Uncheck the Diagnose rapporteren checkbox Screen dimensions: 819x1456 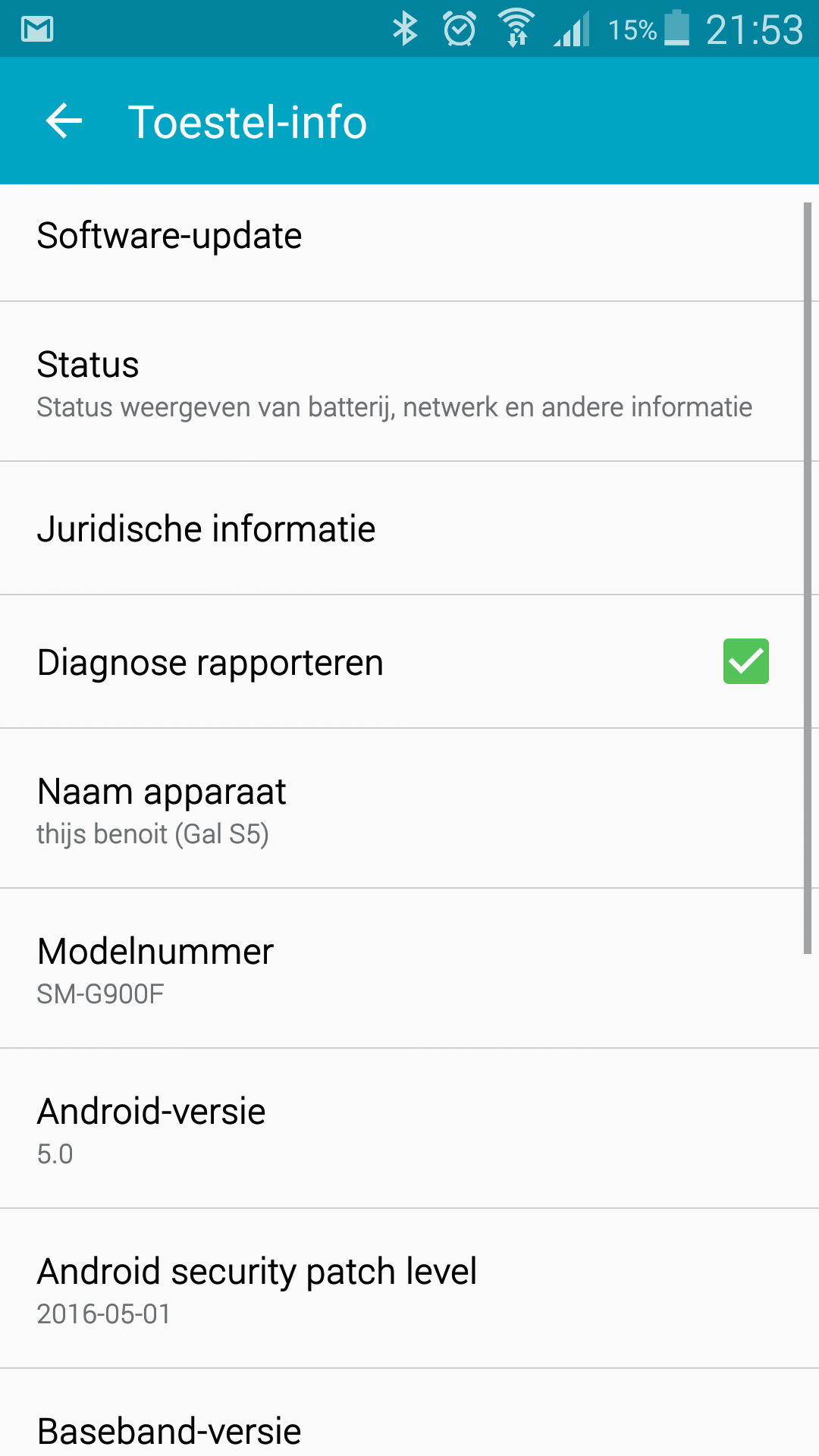[745, 661]
